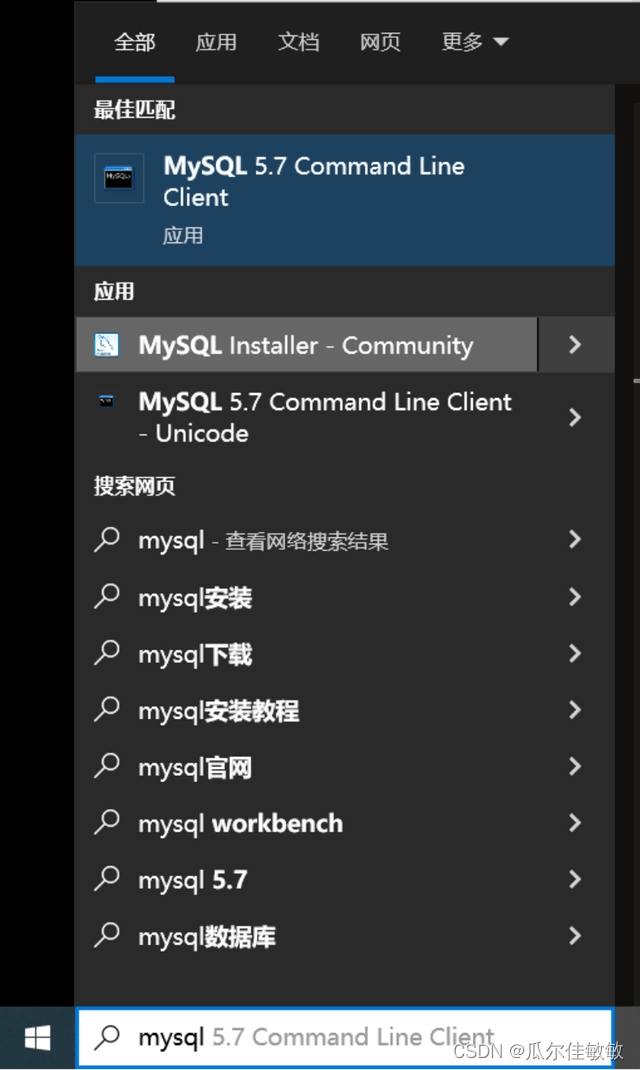Viewport: 640px width, 1070px height.
Task: Open the mysql数据库 suggestion
Action: point(207,937)
